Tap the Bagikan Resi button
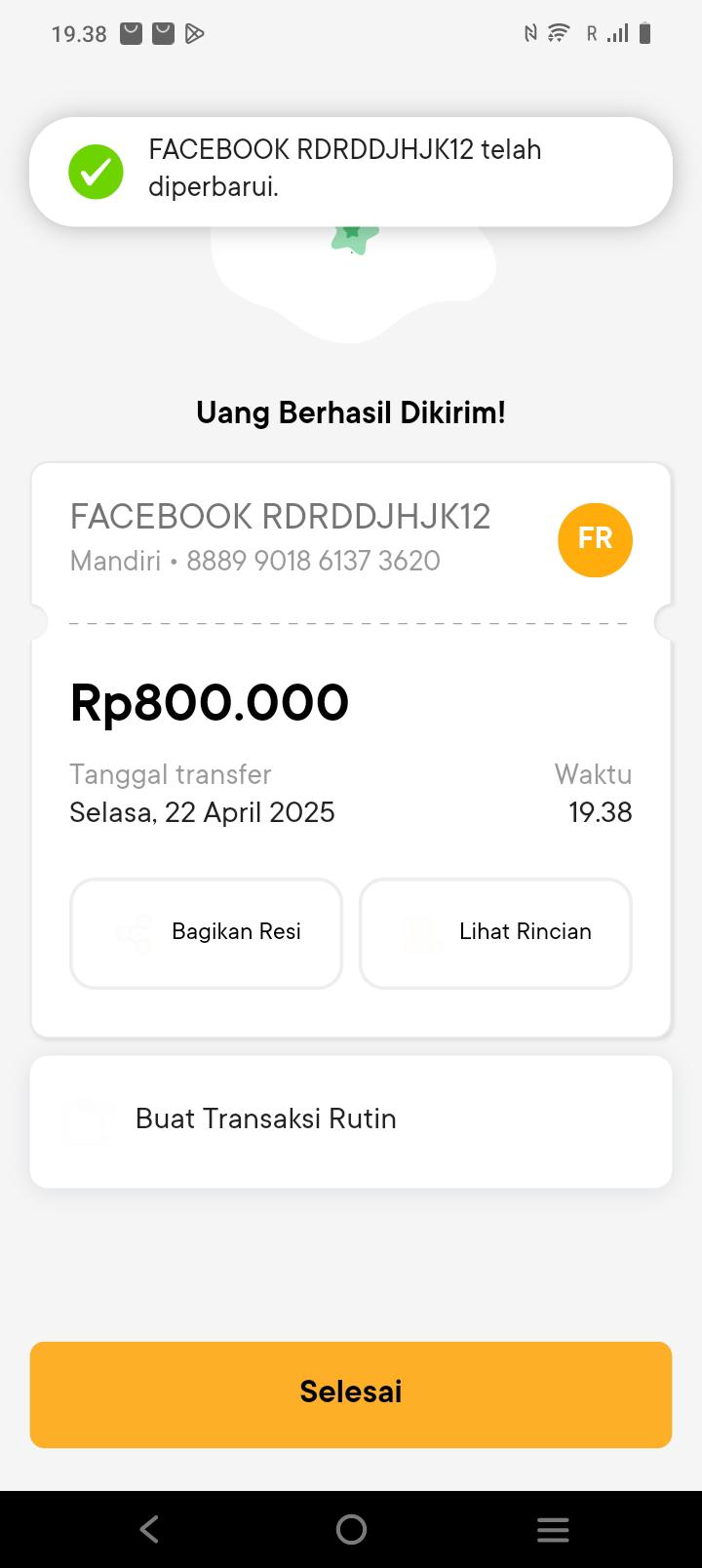The height and width of the screenshot is (1568, 702). click(x=206, y=933)
